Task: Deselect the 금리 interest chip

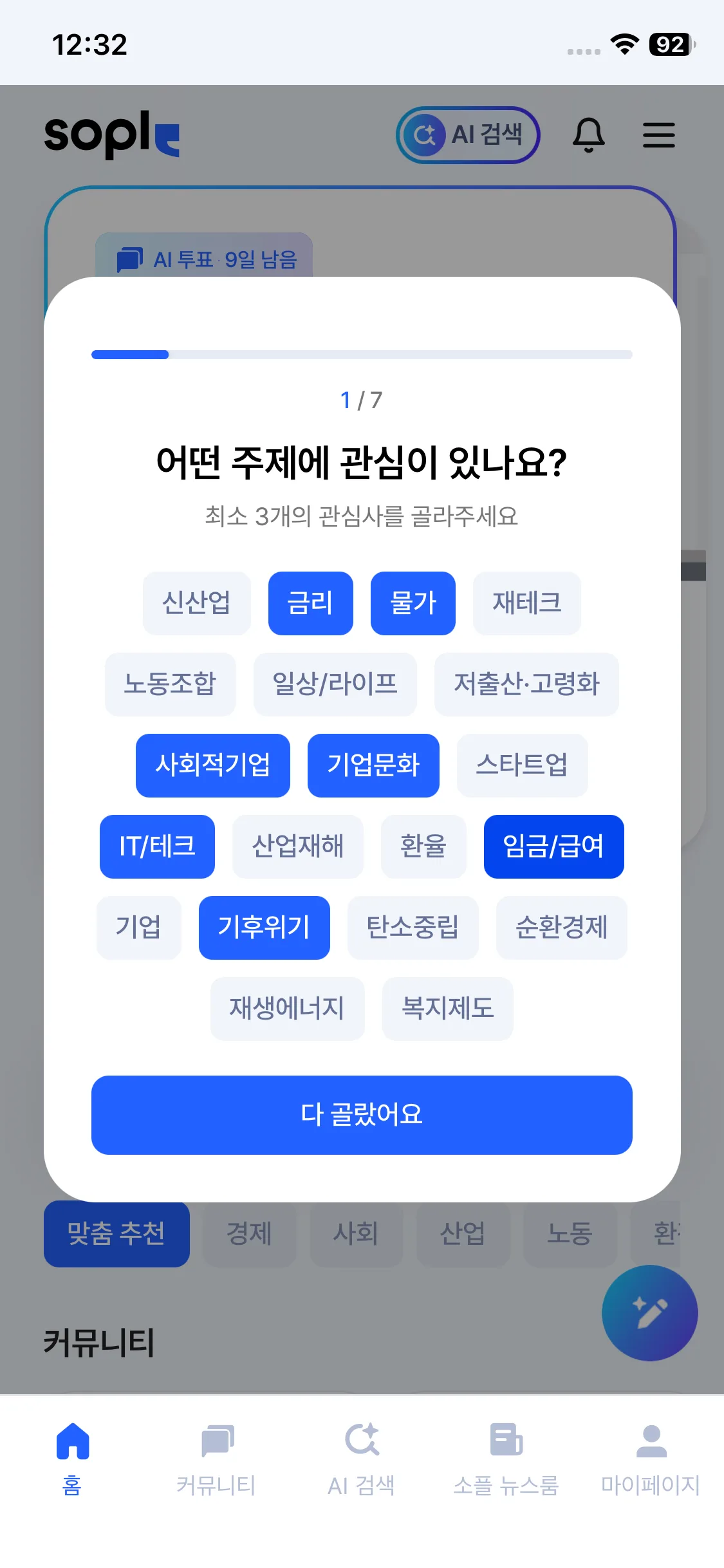Action: [x=310, y=603]
